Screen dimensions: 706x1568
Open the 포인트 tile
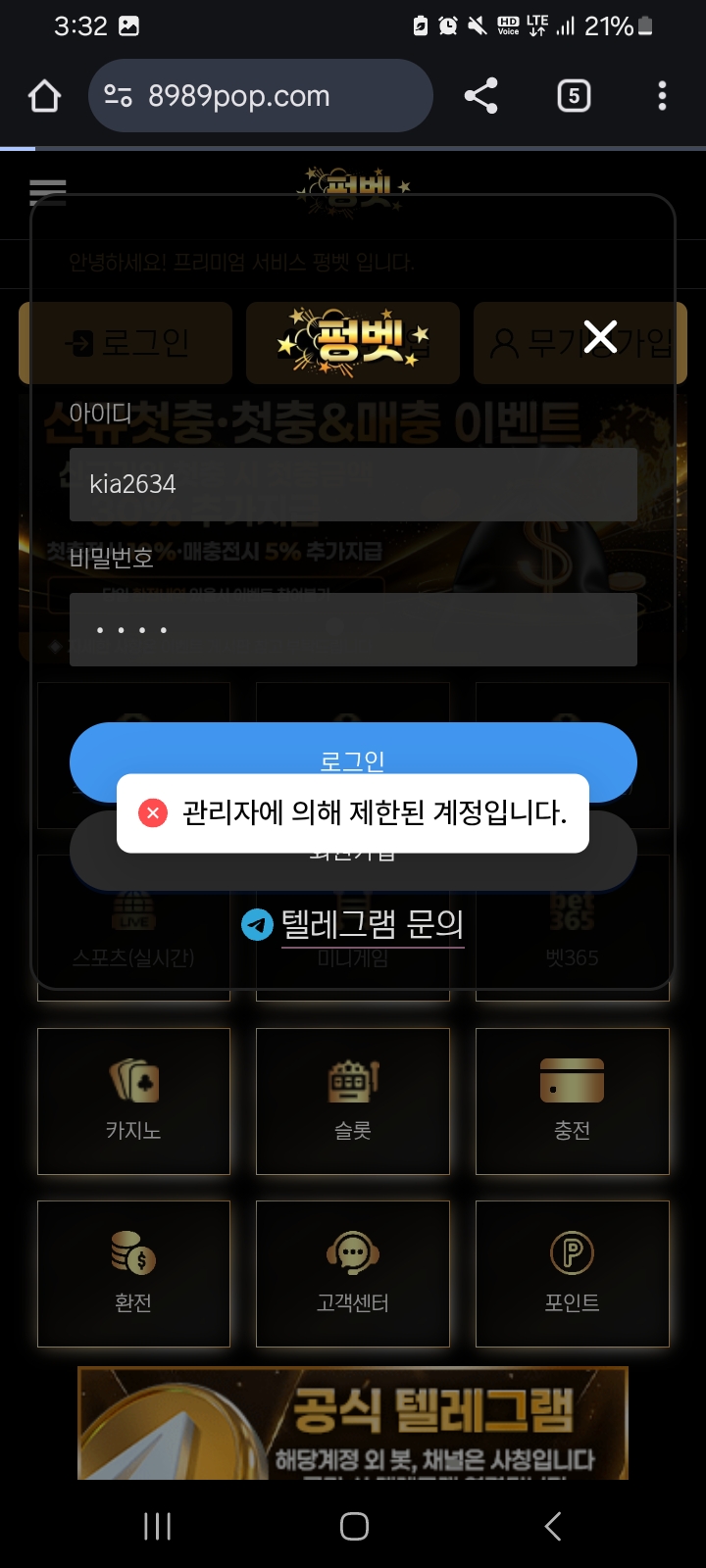(x=572, y=1273)
